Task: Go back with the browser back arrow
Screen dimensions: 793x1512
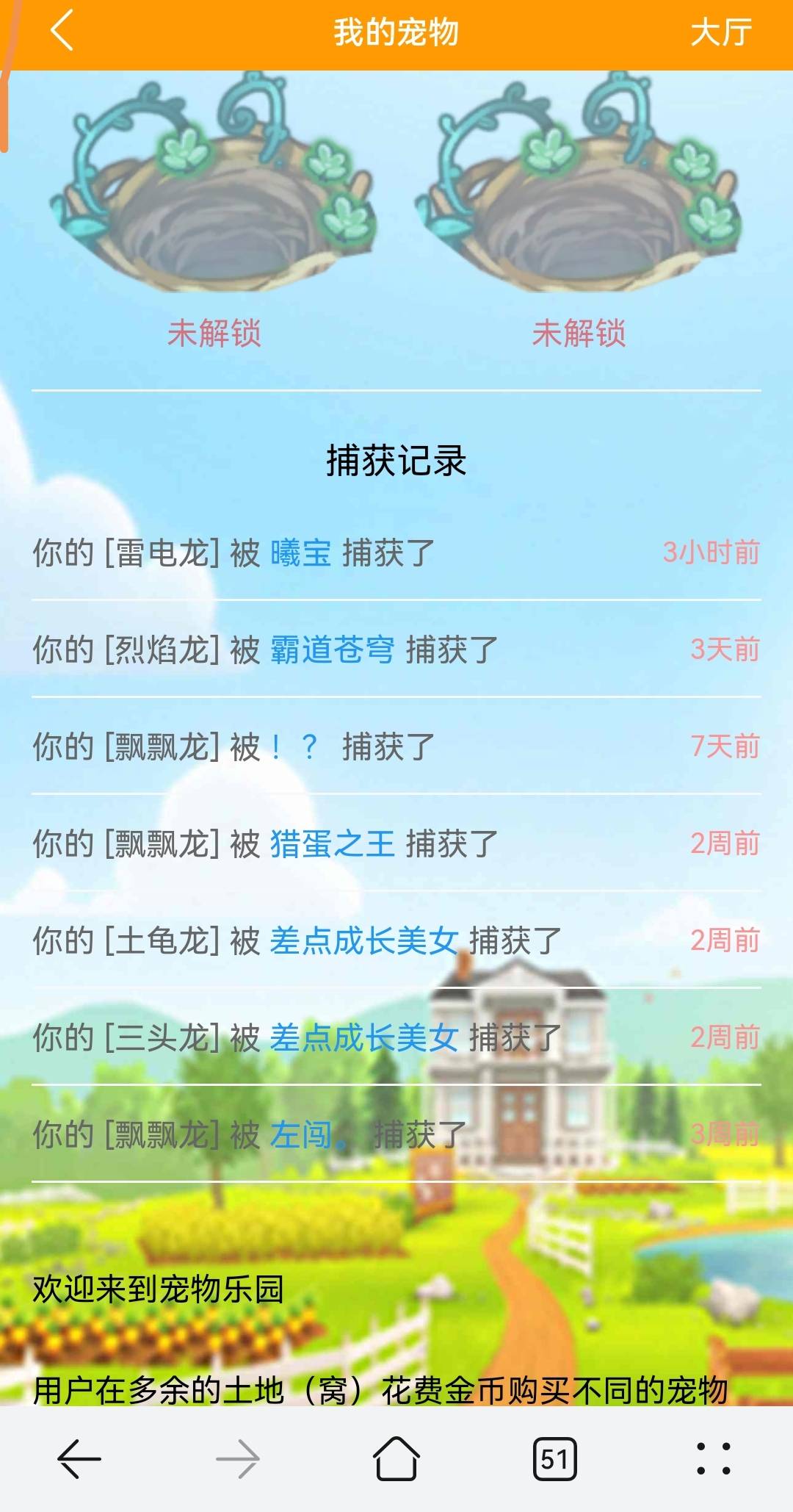Action: 79,1459
